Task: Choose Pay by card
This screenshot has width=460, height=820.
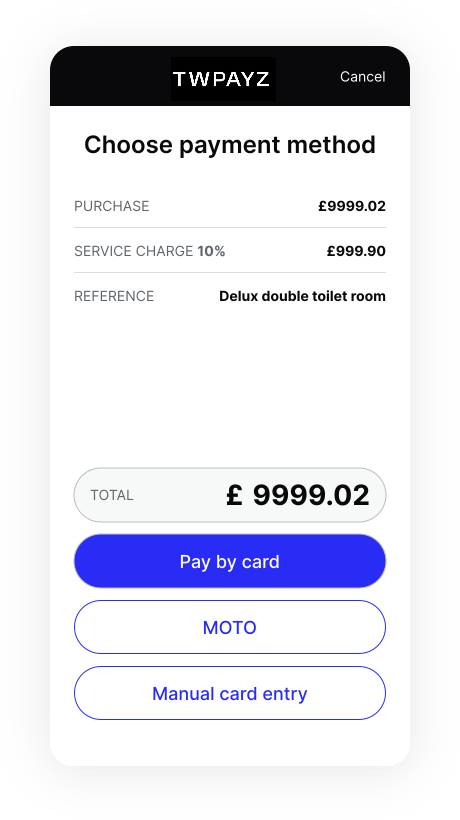Action: [230, 561]
